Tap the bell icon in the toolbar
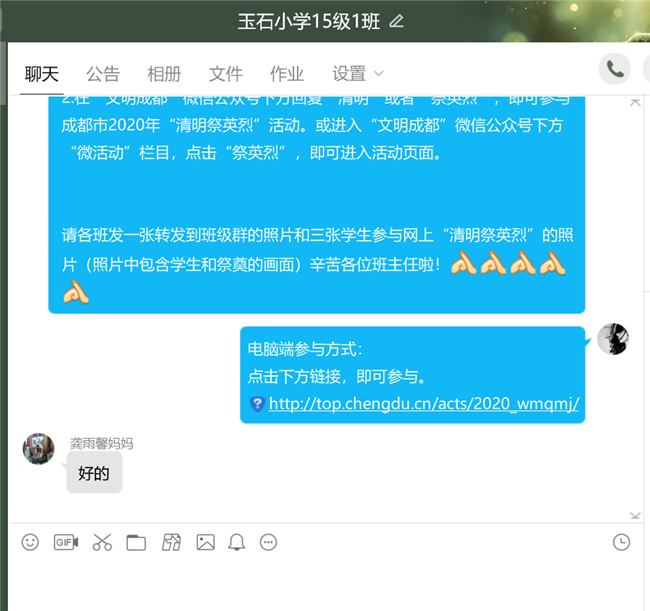 (x=237, y=542)
